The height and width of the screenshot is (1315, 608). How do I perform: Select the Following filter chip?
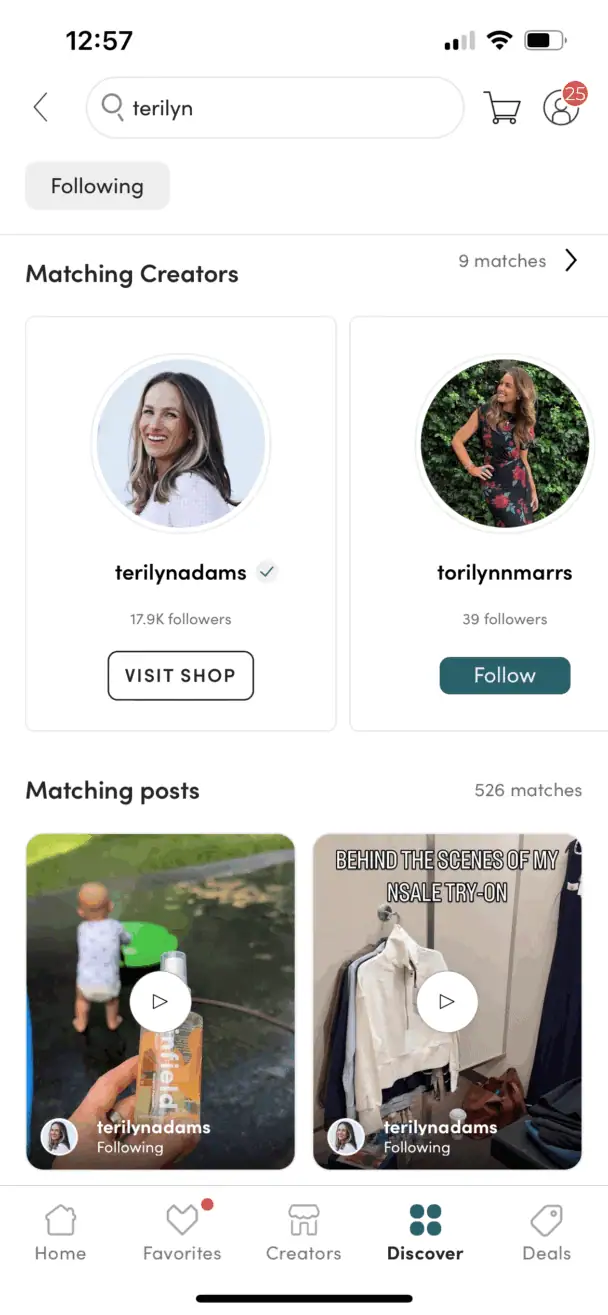pyautogui.click(x=97, y=186)
